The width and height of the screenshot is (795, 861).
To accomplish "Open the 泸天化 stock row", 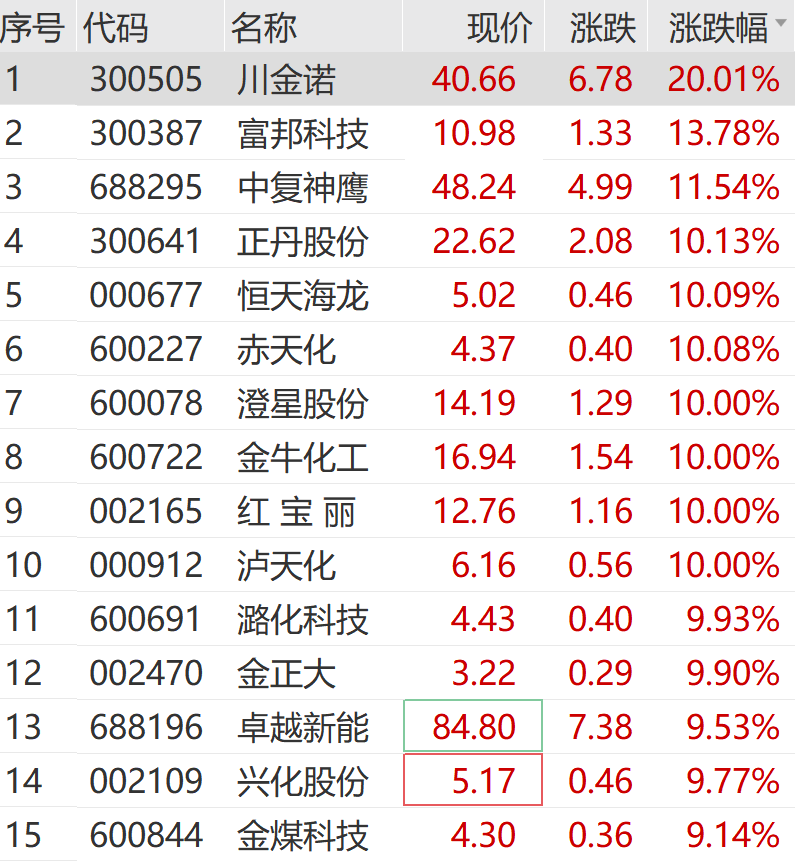I will tap(287, 566).
